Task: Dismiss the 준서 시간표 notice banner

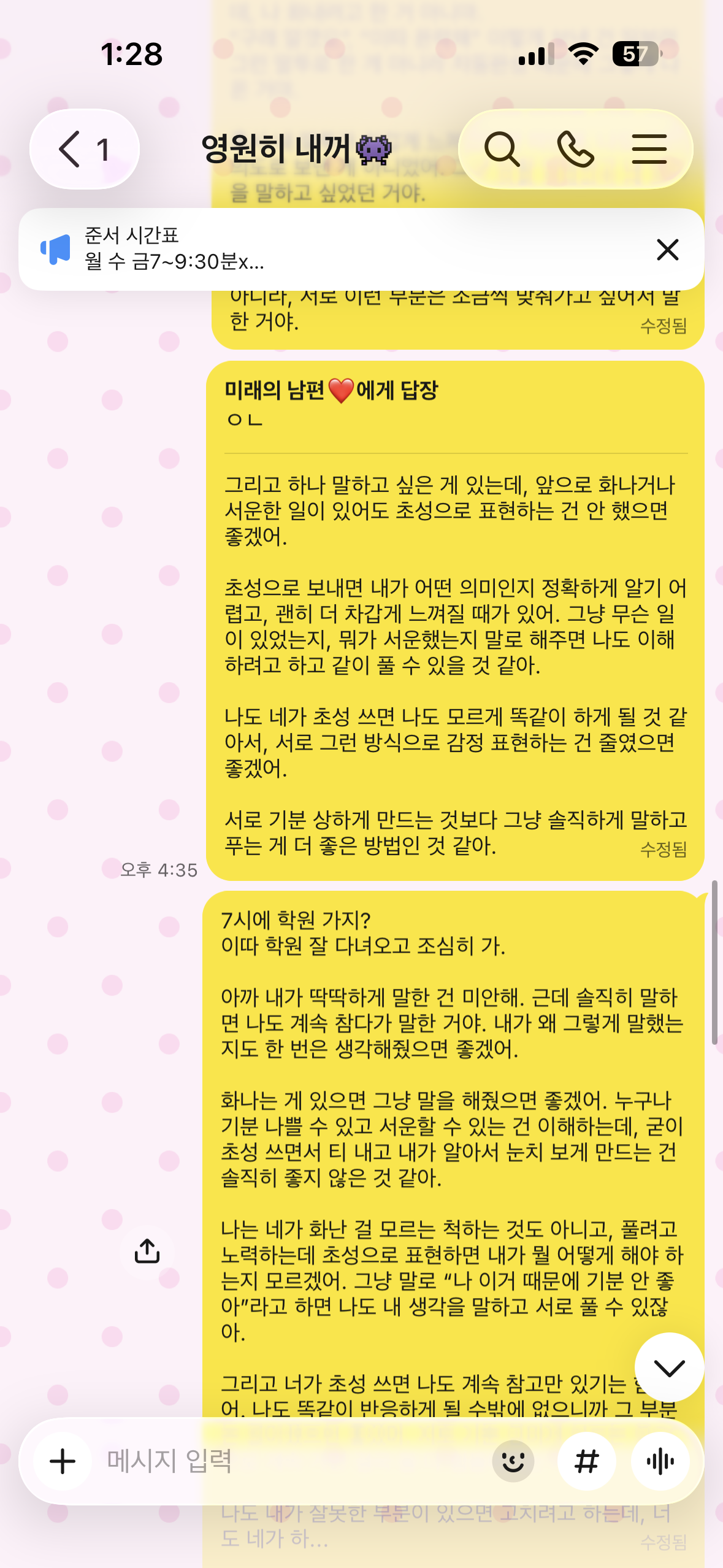Action: pyautogui.click(x=667, y=250)
